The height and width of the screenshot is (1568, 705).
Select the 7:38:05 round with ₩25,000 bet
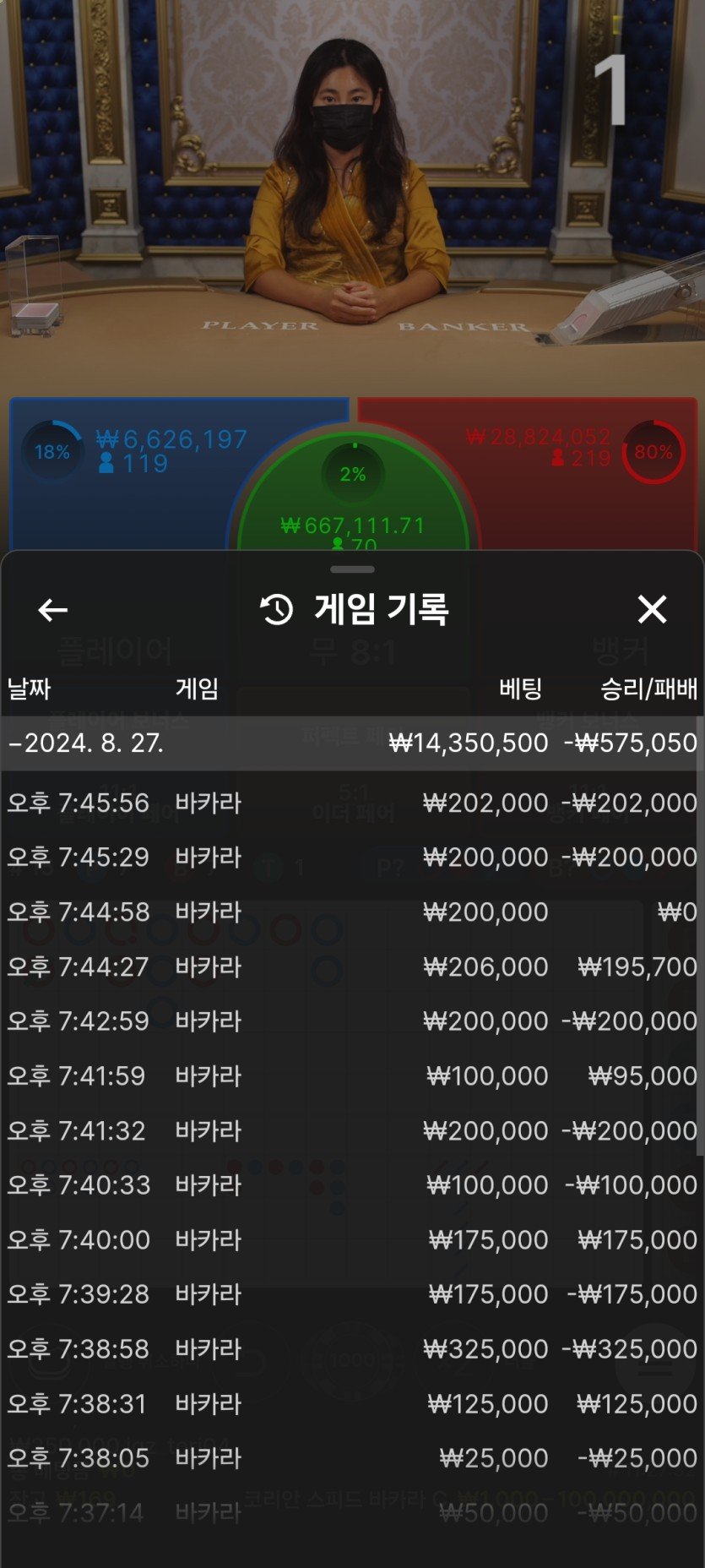click(x=352, y=1458)
